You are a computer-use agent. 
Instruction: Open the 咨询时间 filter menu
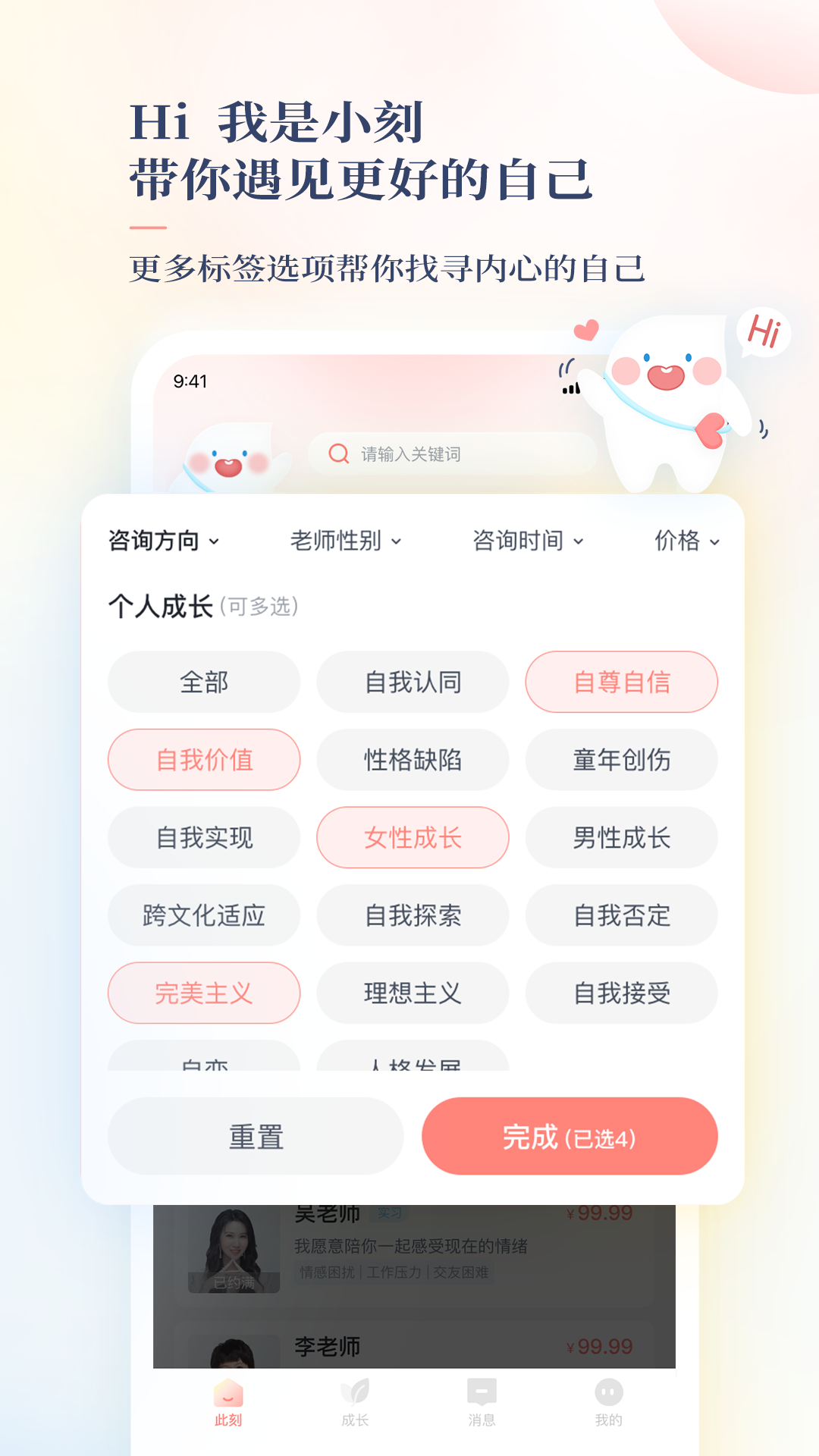pos(529,541)
